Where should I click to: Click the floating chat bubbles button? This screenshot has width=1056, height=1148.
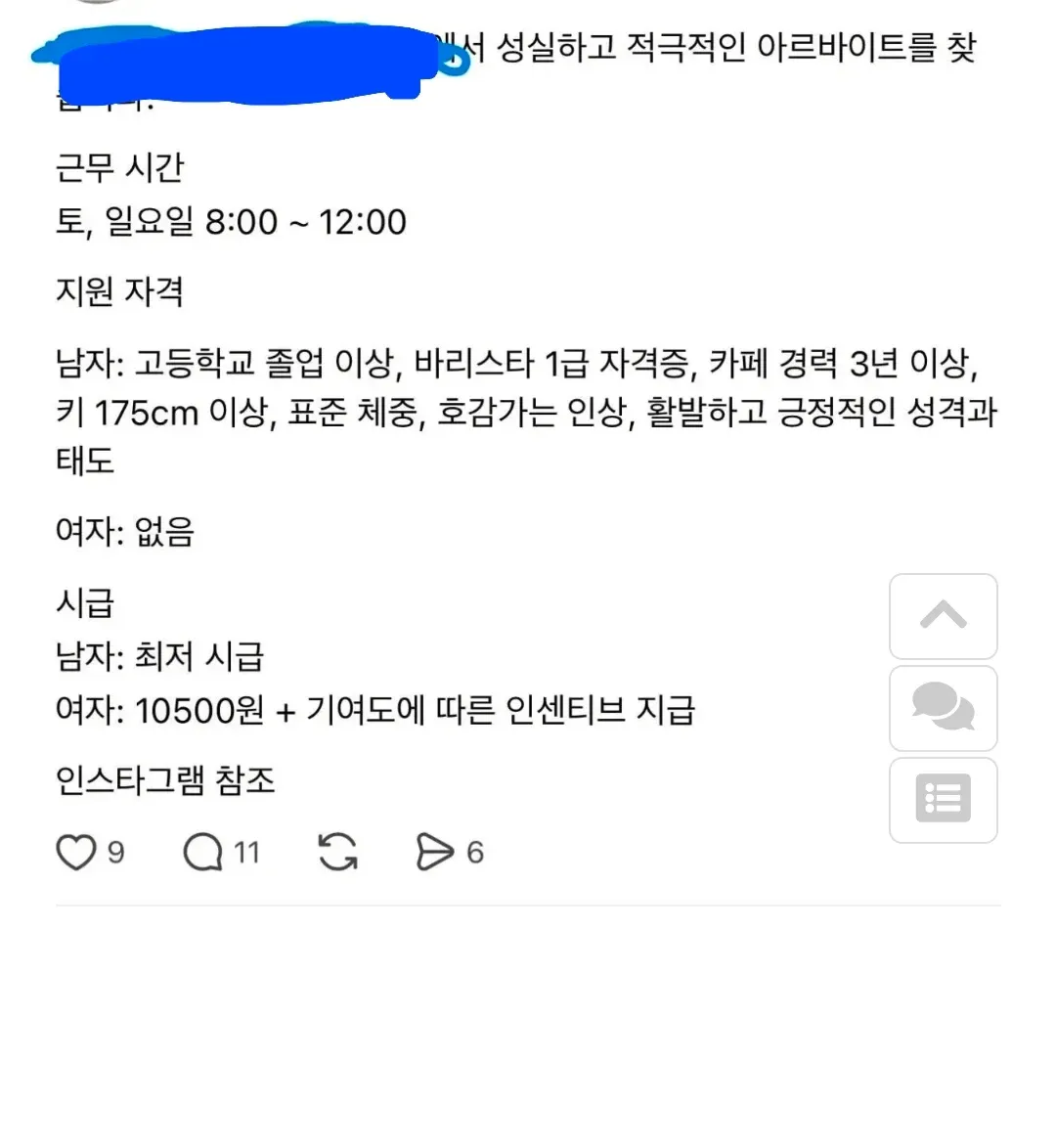942,708
